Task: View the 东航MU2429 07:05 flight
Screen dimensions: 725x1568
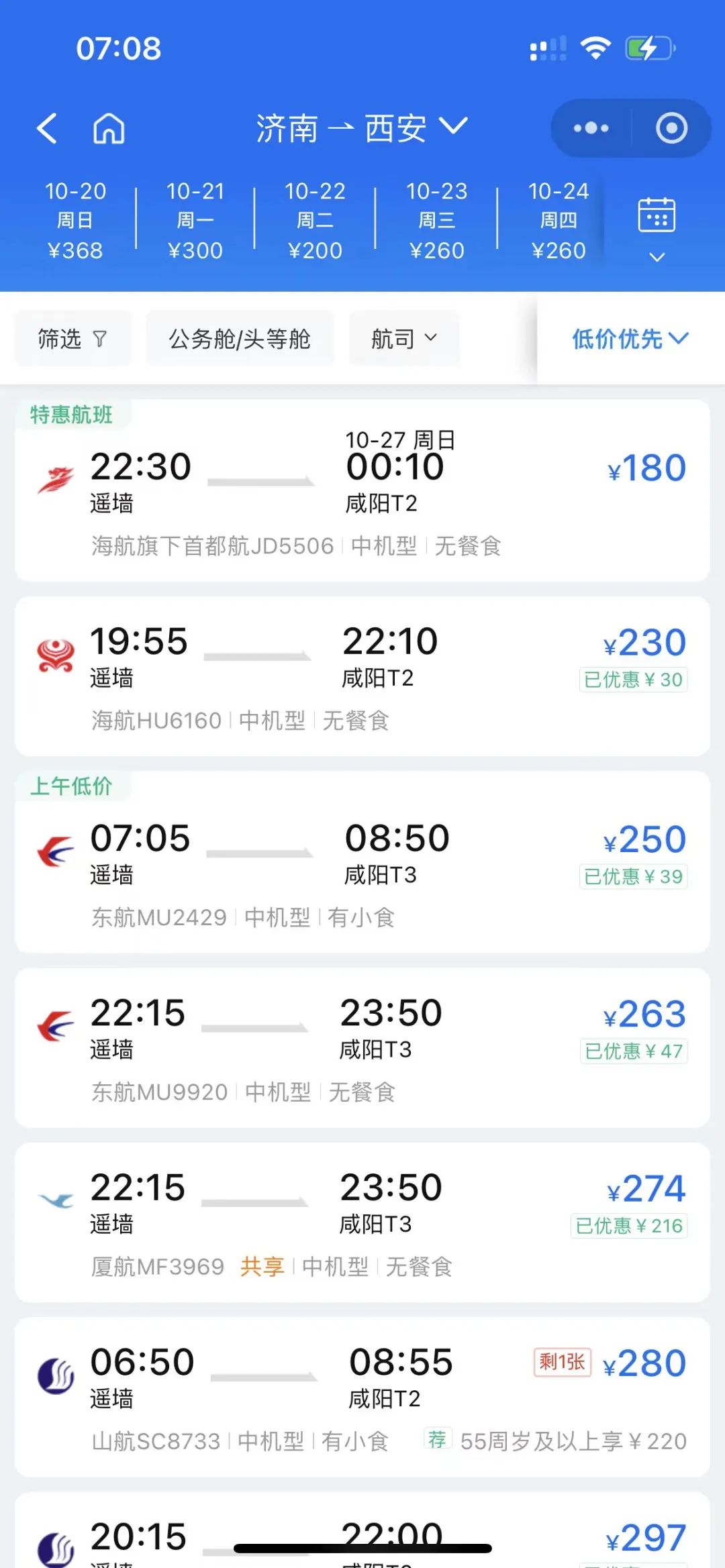Action: coord(362,861)
